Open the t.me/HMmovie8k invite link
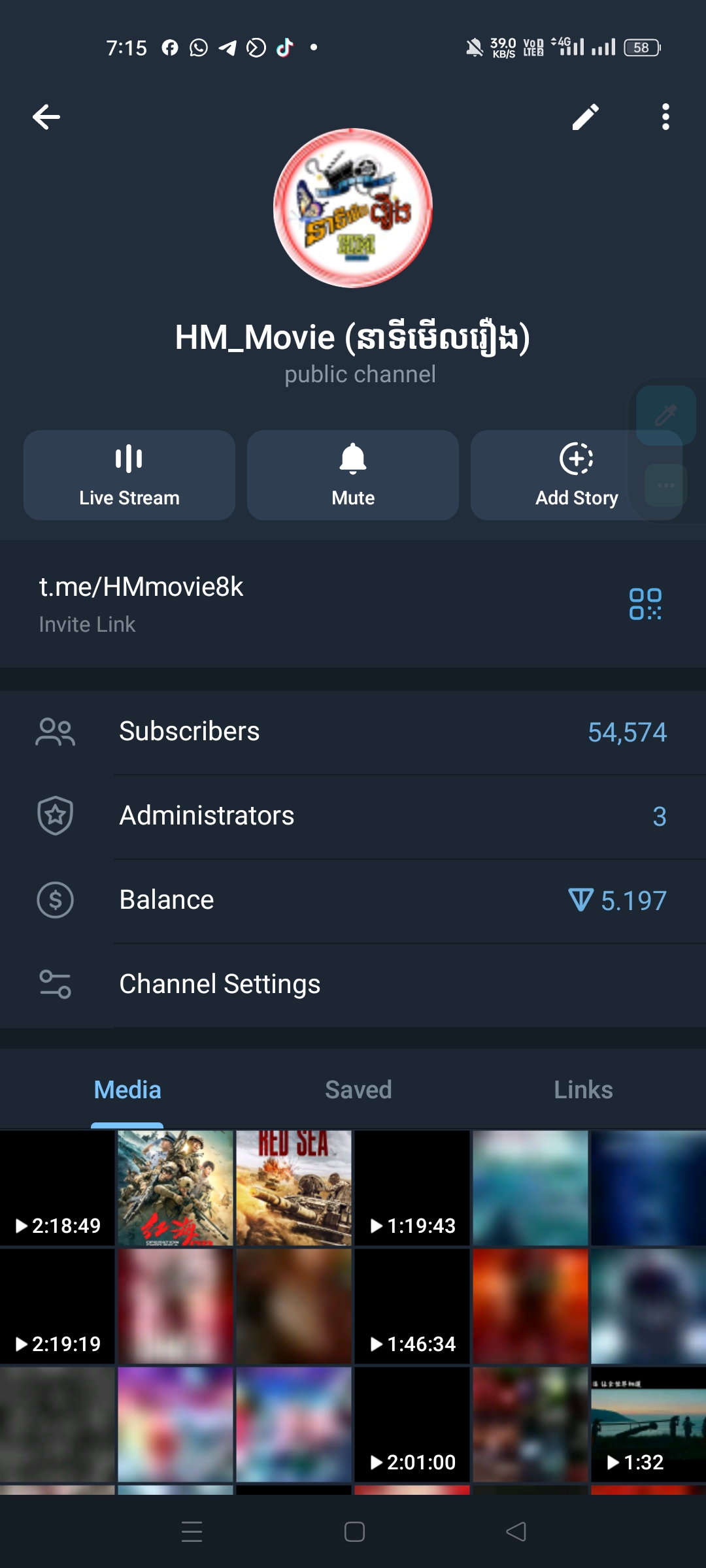This screenshot has width=706, height=1568. [x=261, y=601]
